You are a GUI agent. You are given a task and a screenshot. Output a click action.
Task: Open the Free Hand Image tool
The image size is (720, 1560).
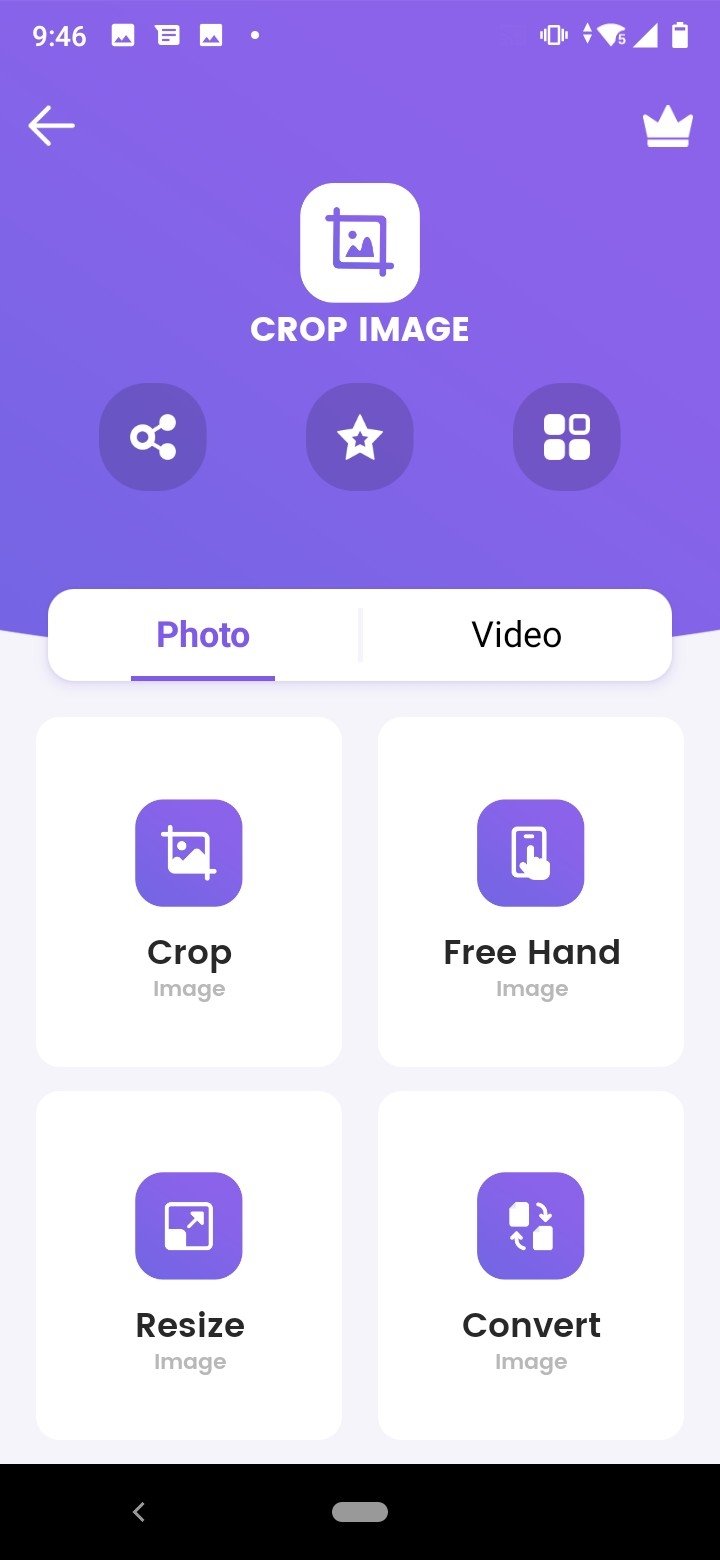coord(531,891)
